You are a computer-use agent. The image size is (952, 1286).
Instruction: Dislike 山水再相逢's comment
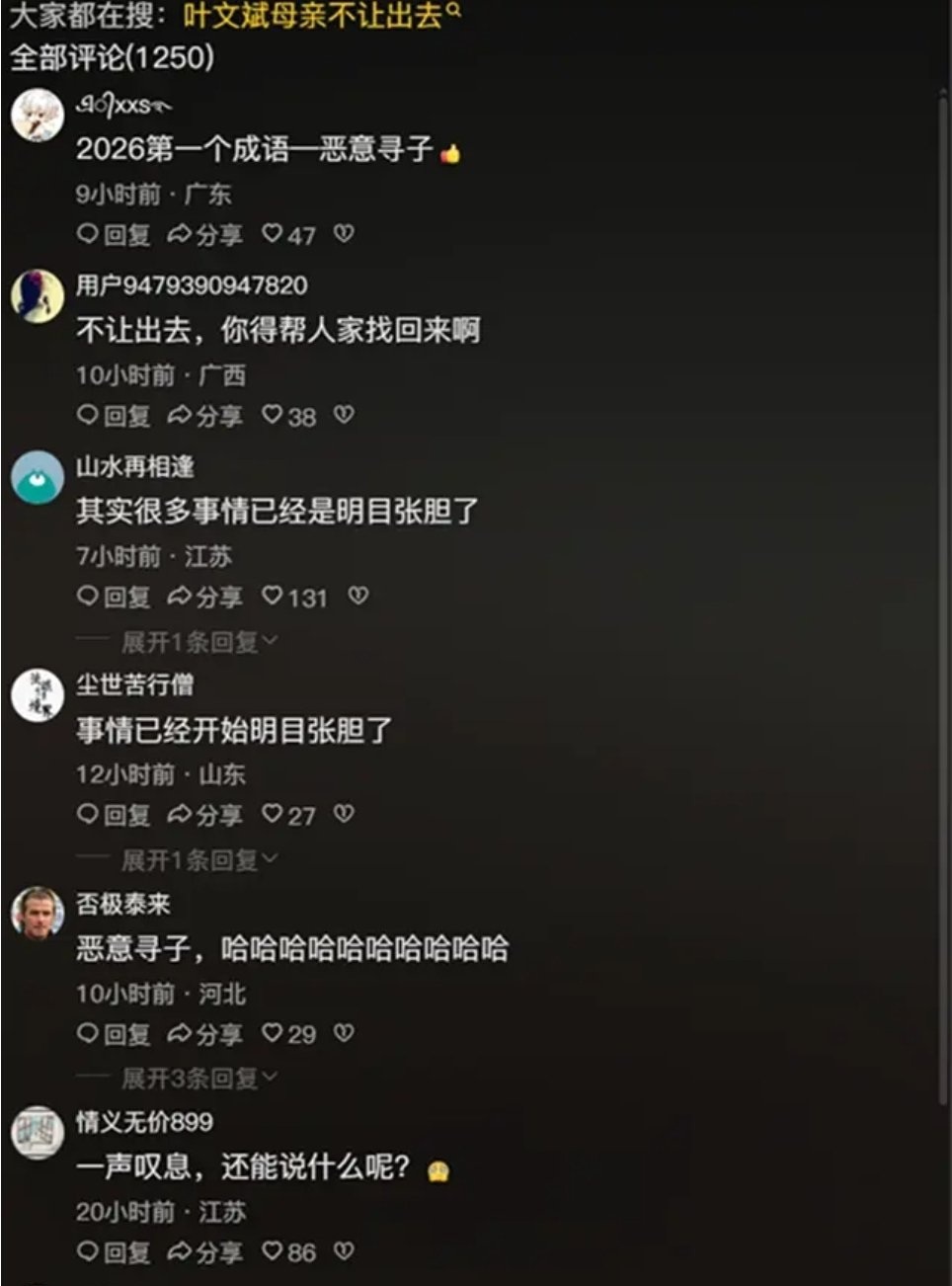click(x=358, y=596)
